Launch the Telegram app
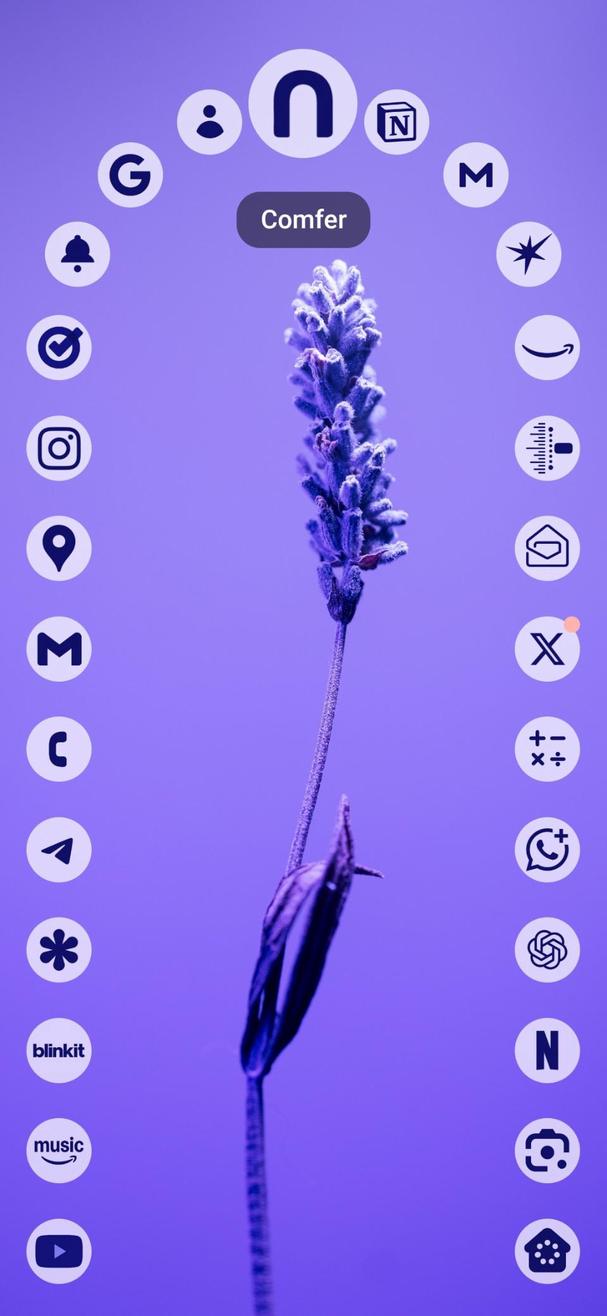The height and width of the screenshot is (1316, 607). (x=59, y=850)
